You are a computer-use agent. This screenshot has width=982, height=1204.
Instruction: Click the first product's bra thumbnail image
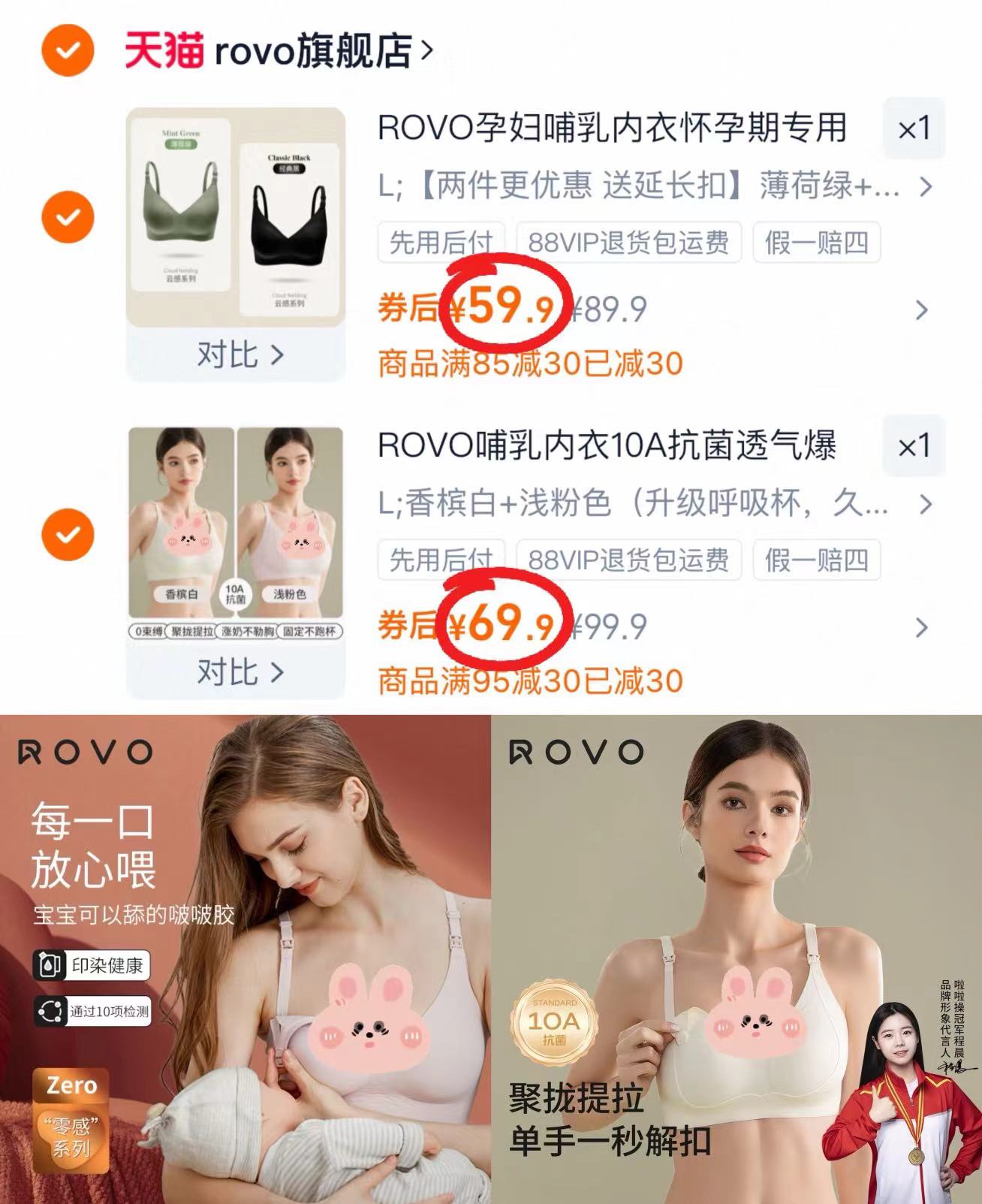click(234, 218)
